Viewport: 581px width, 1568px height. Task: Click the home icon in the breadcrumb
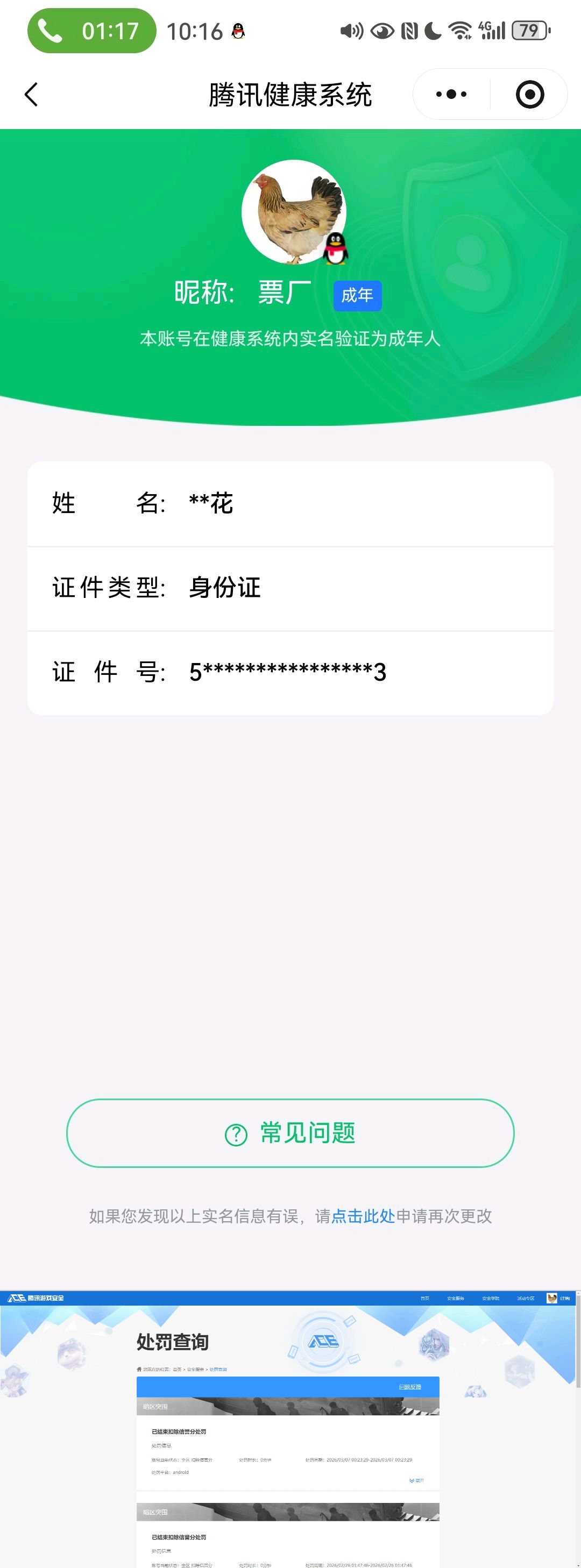138,1369
